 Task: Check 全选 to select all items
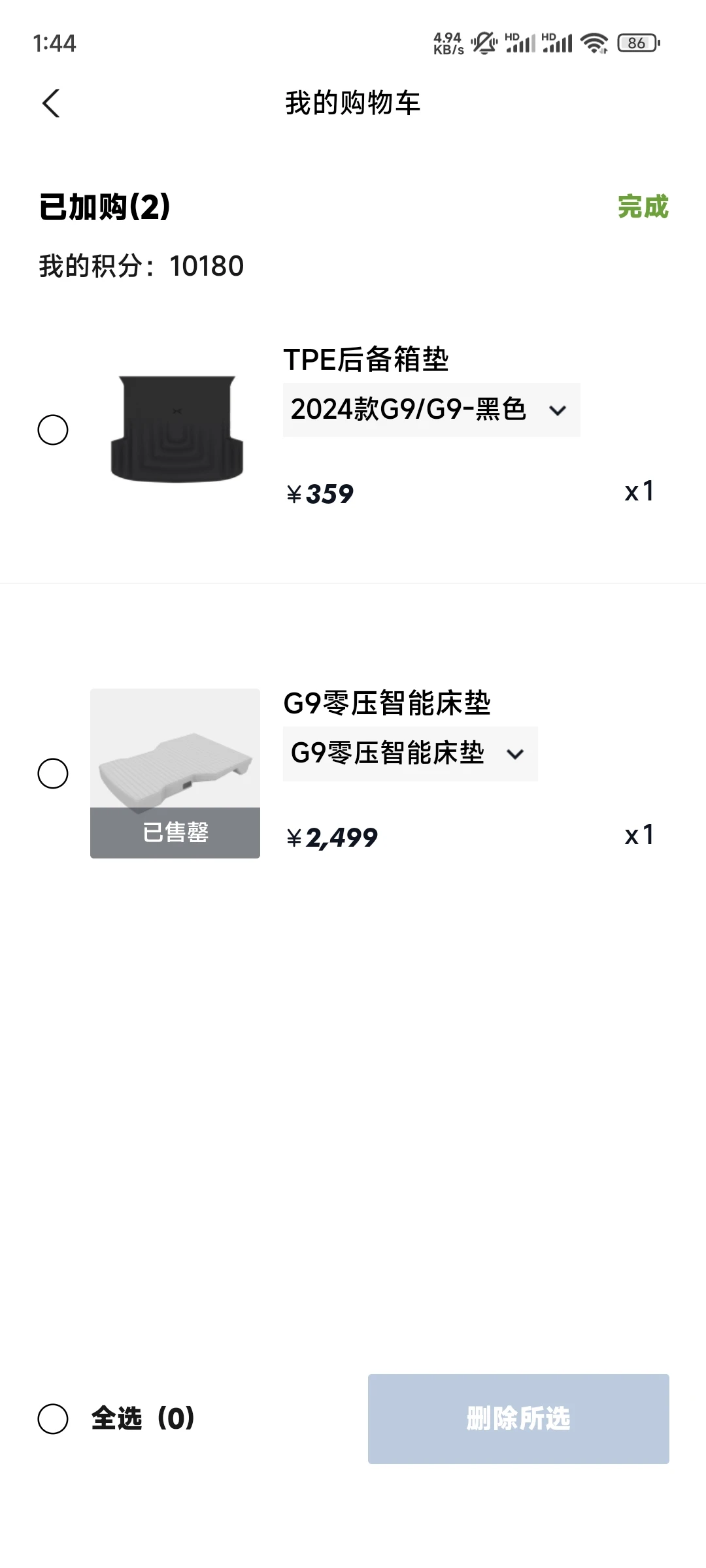53,1419
